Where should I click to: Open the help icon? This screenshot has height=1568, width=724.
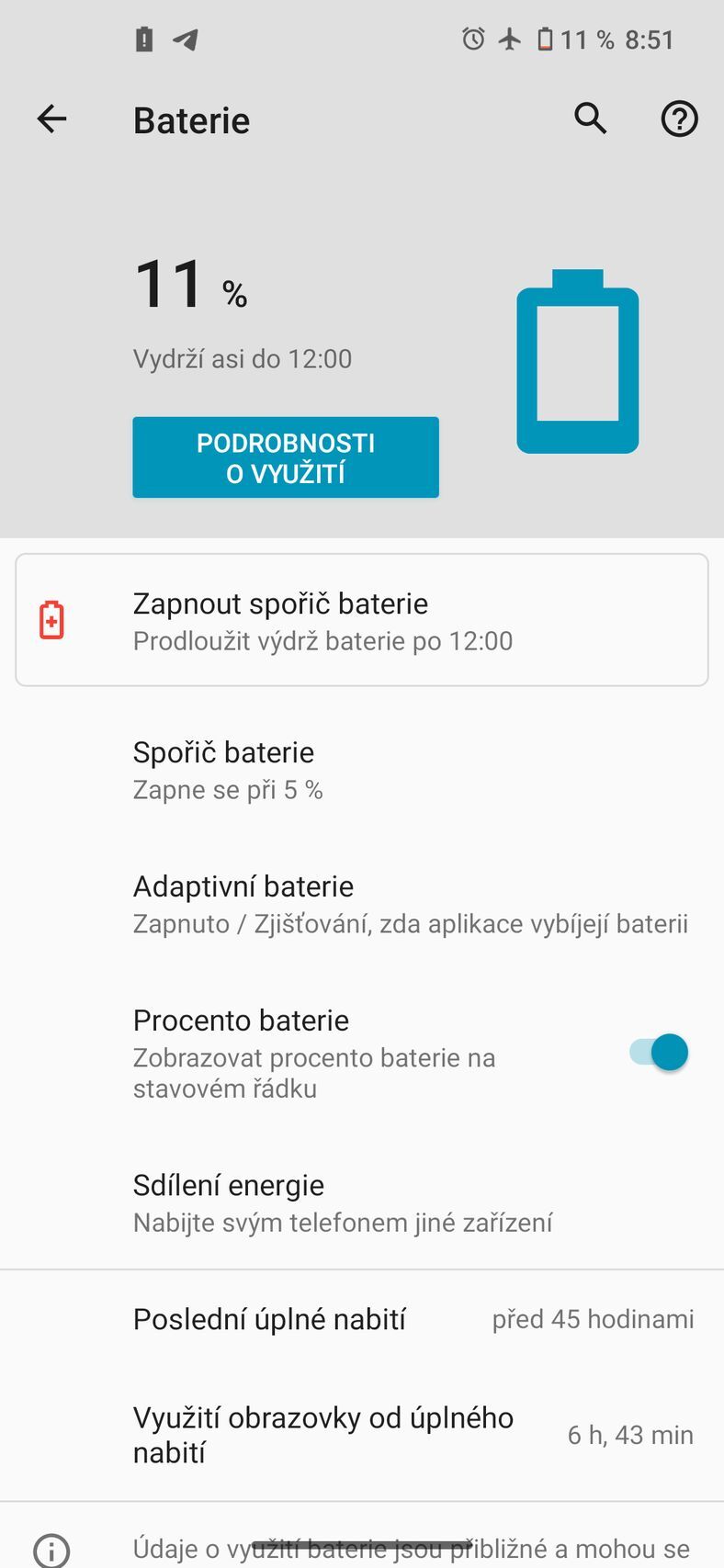point(679,118)
